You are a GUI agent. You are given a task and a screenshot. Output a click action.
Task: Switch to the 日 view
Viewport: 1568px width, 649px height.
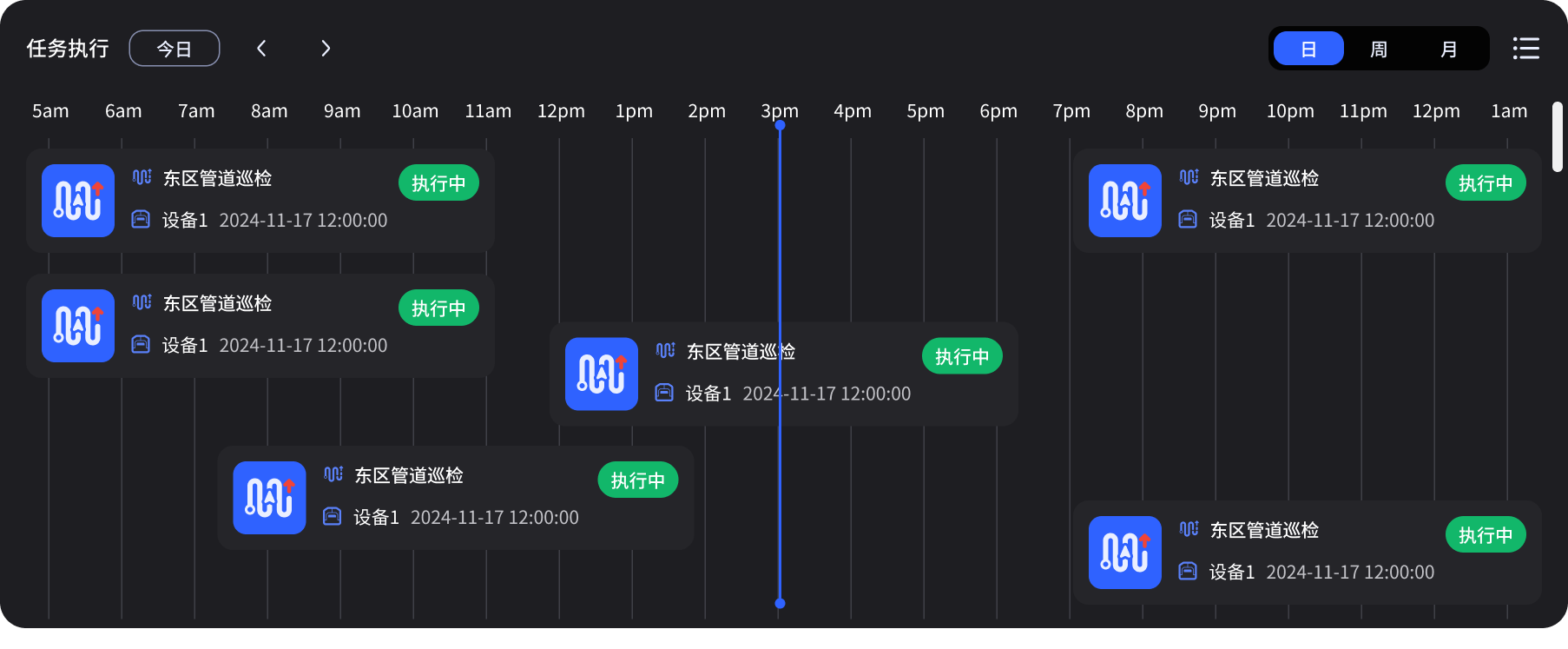tap(1308, 49)
